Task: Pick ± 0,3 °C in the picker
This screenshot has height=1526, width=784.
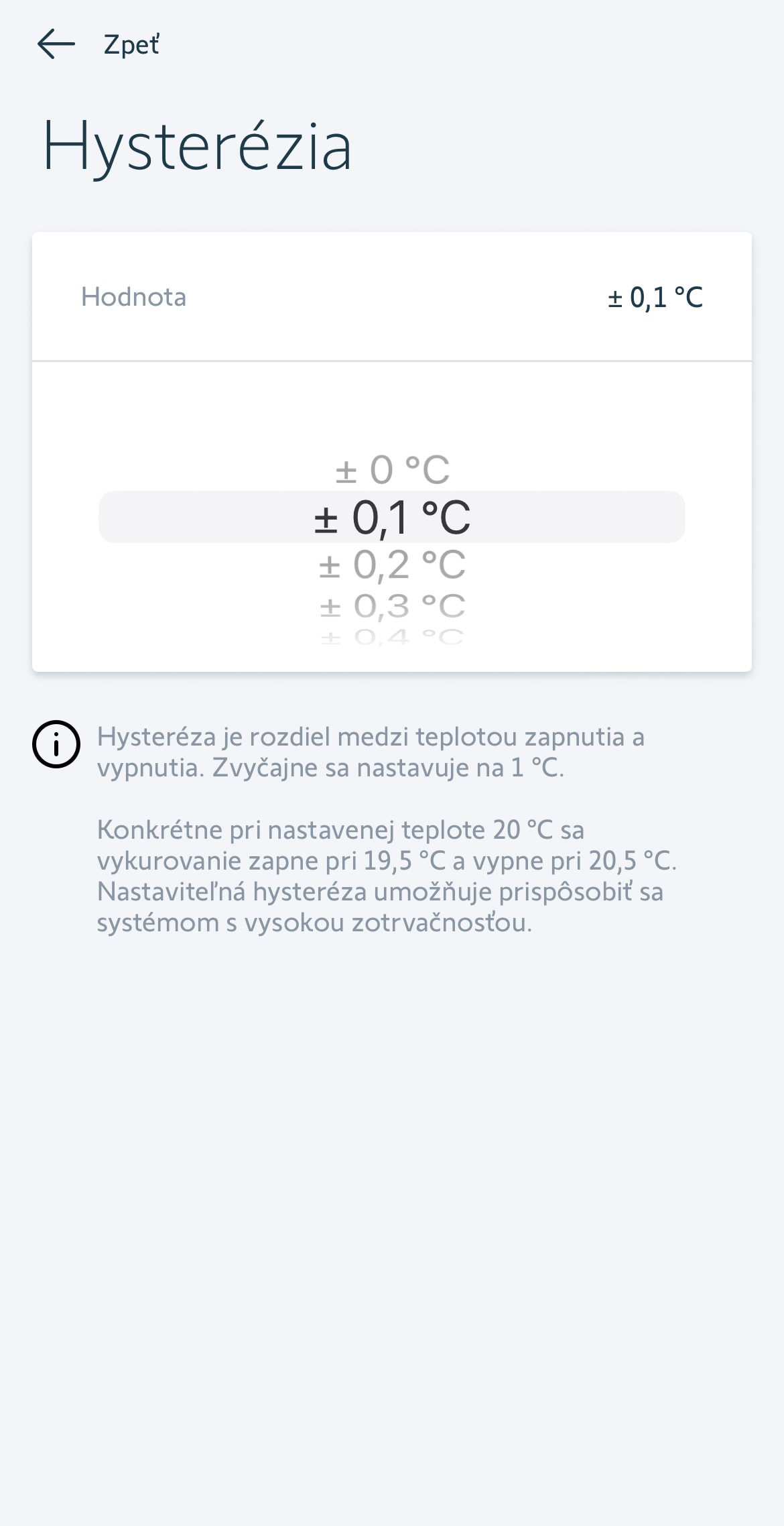Action: pyautogui.click(x=392, y=606)
